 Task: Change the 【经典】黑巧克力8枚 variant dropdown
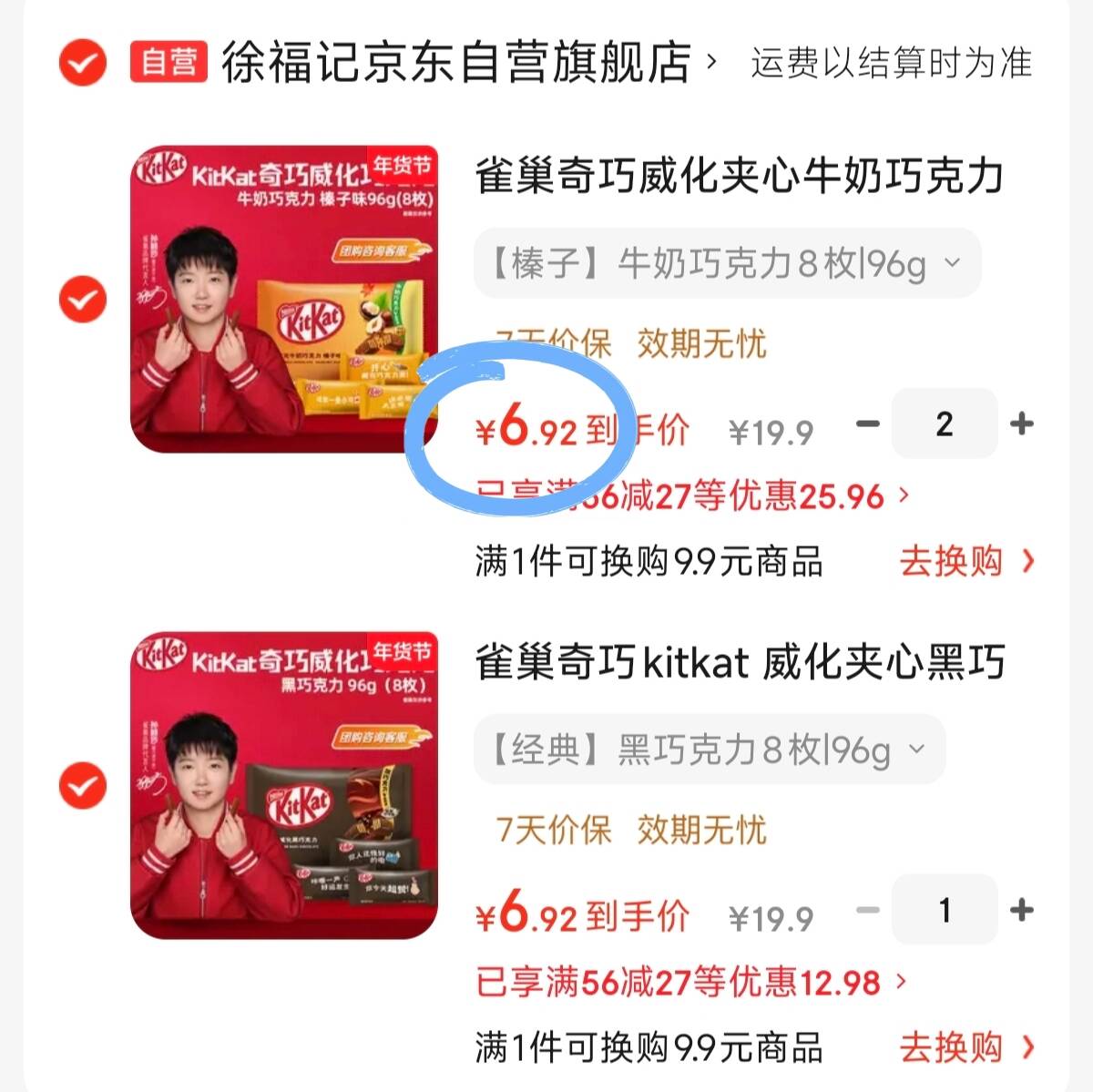709,750
